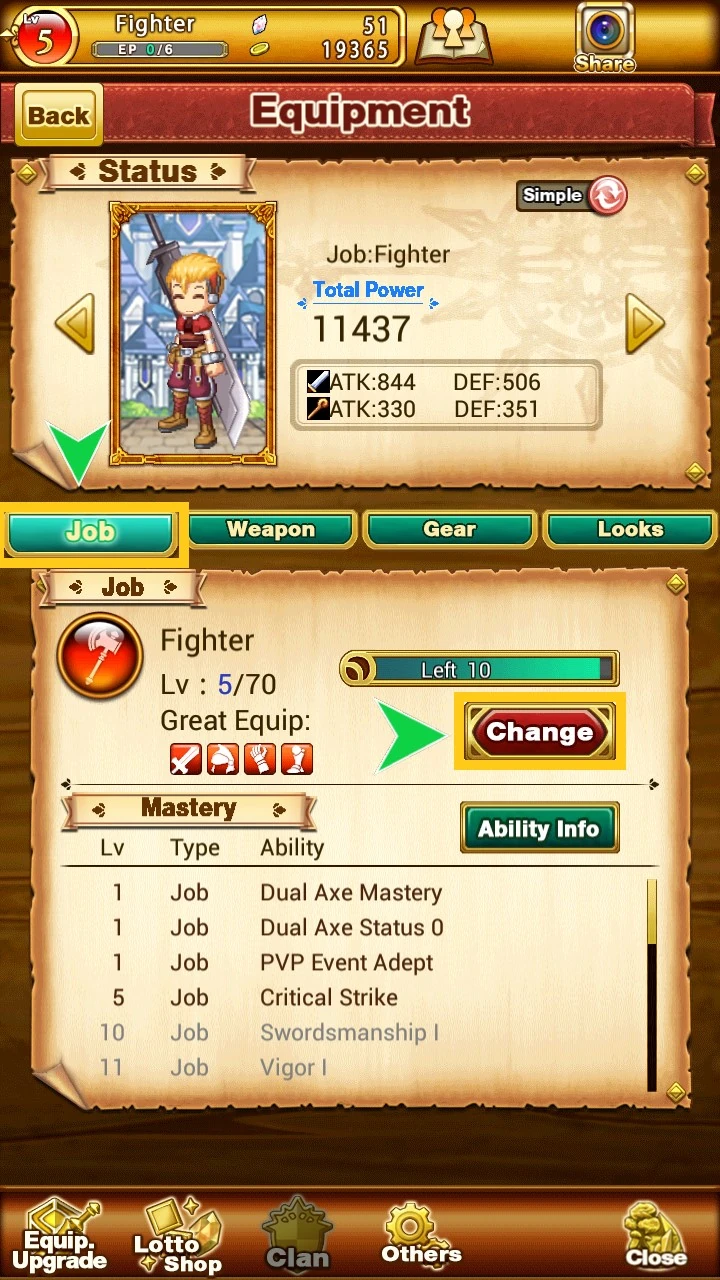Switch to the Gear tab

coord(449,530)
